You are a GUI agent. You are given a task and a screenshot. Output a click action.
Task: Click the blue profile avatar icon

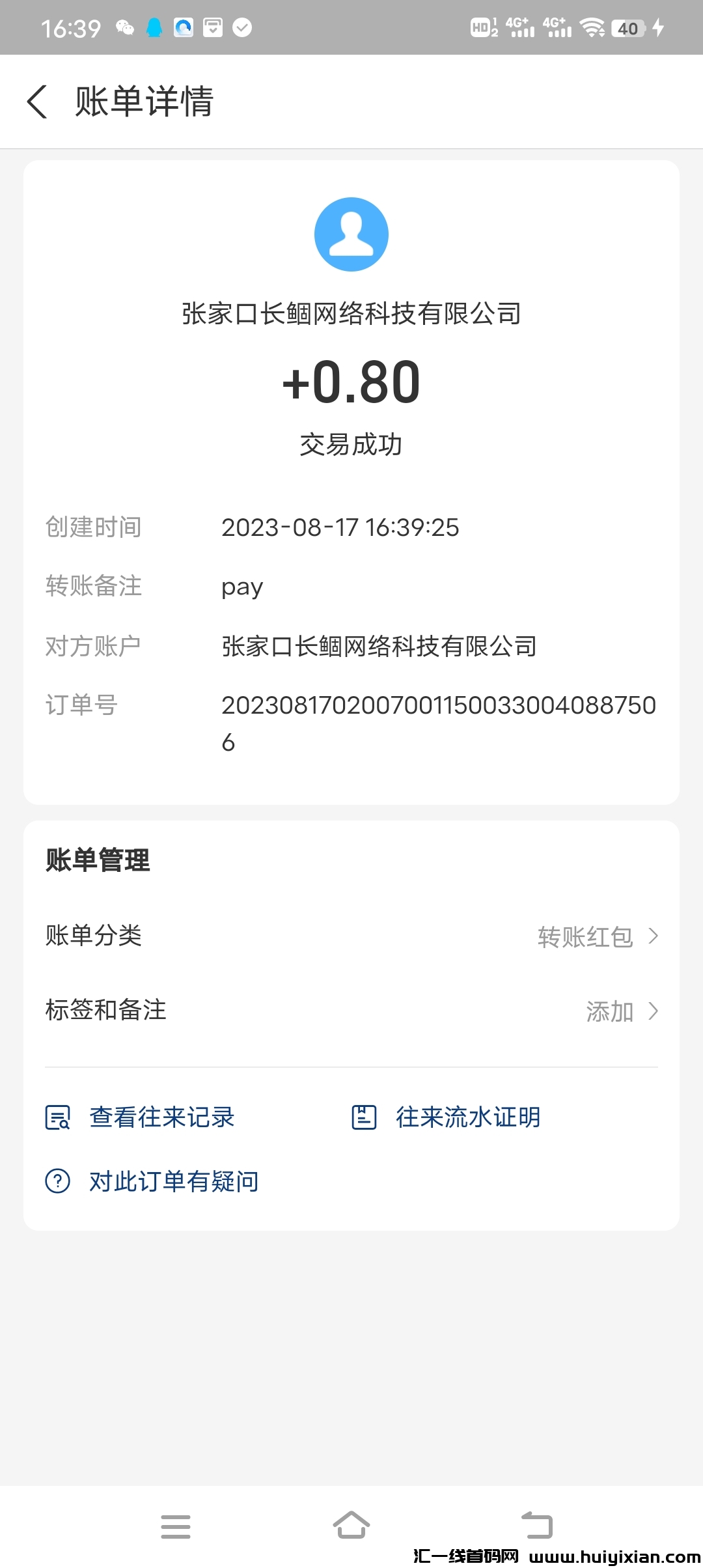pyautogui.click(x=351, y=234)
